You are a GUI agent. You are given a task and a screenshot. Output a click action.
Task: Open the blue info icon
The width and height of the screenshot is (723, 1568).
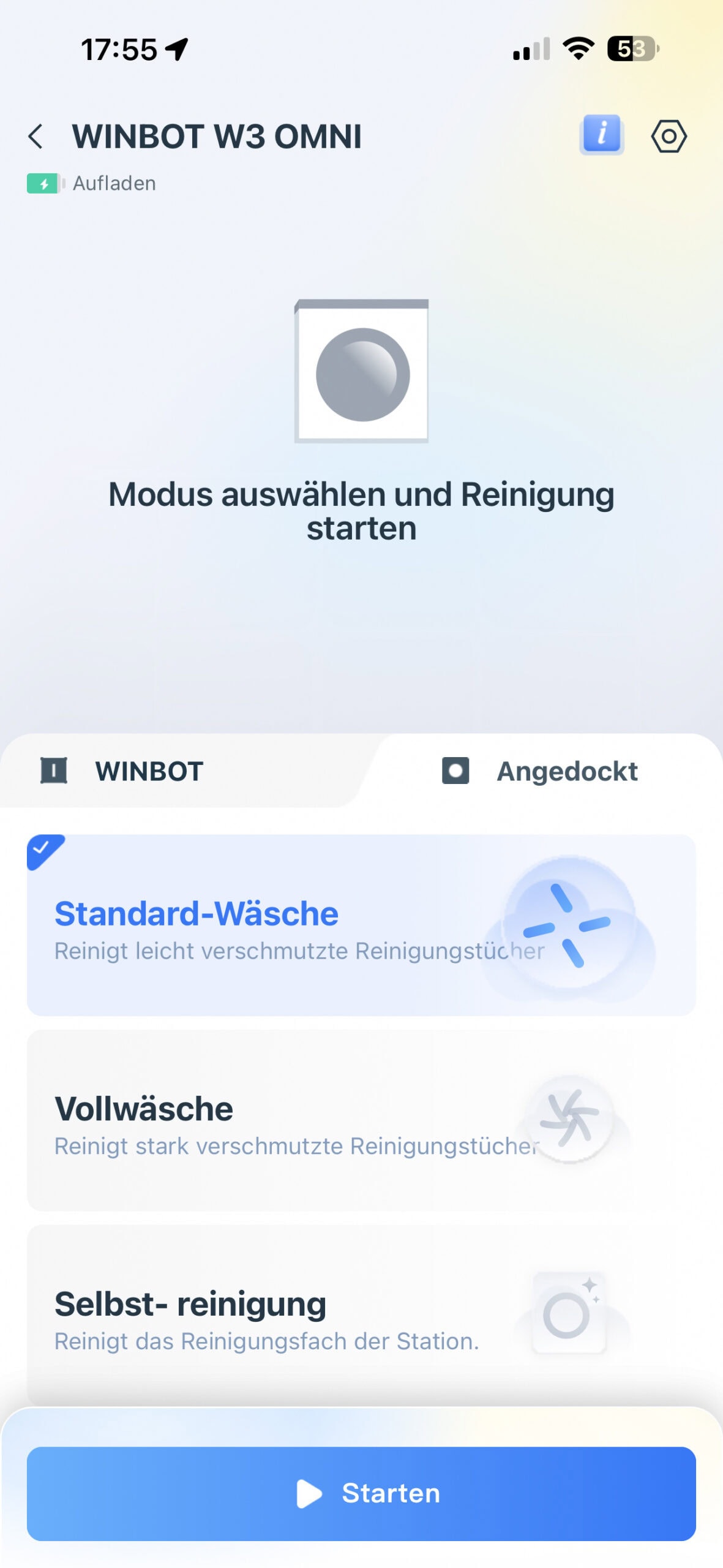point(601,134)
